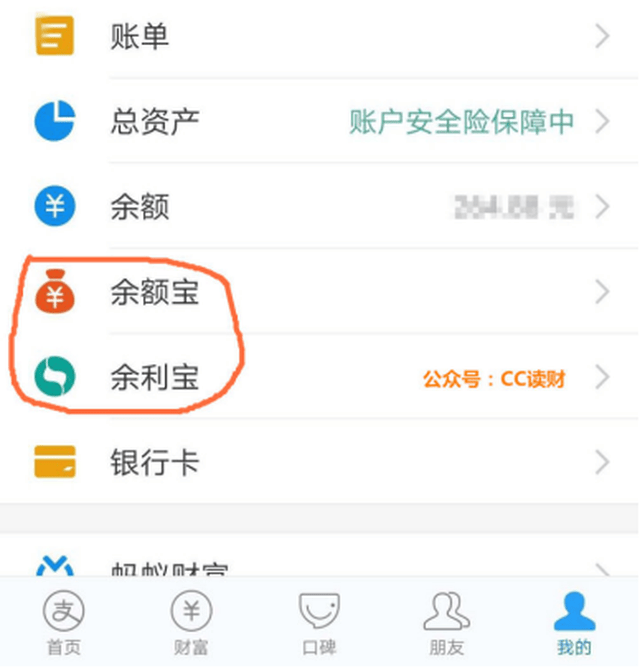Screen dimensions: 640x668
Task: Go to the 口碑 tab
Action: click(319, 622)
